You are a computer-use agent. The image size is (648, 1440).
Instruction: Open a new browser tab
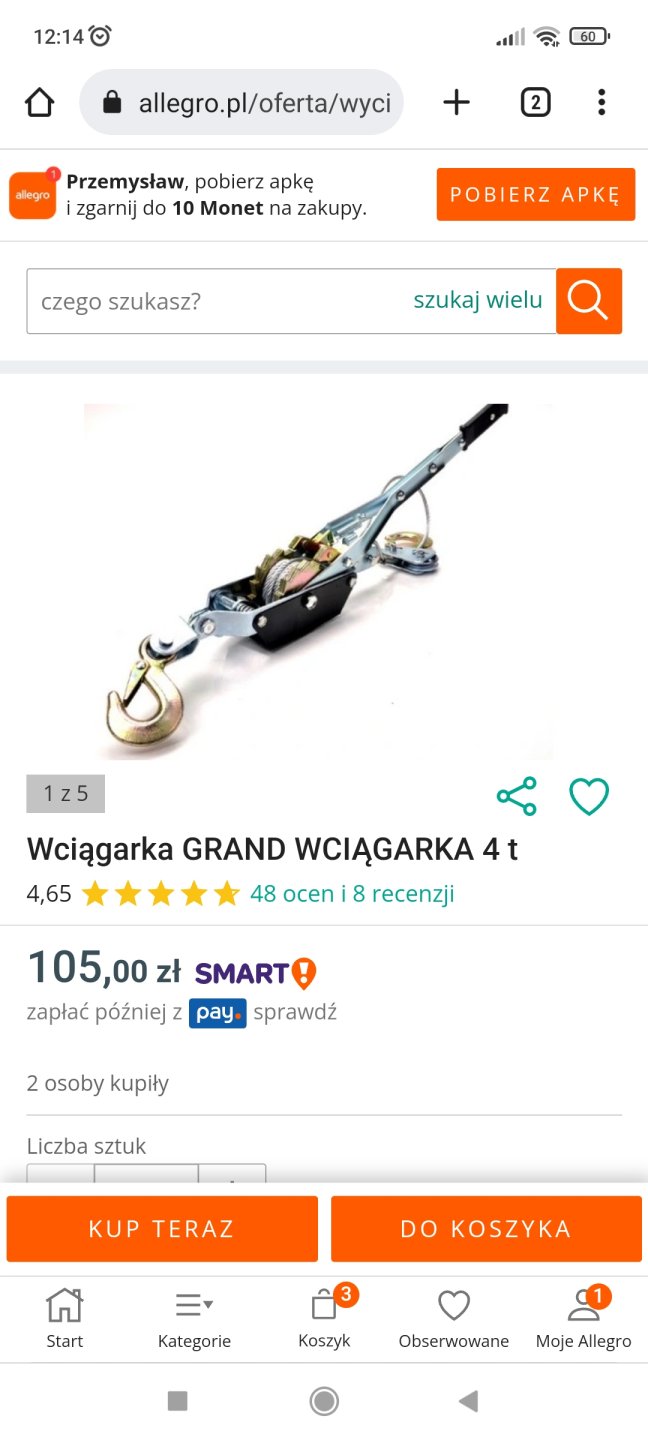tap(456, 102)
